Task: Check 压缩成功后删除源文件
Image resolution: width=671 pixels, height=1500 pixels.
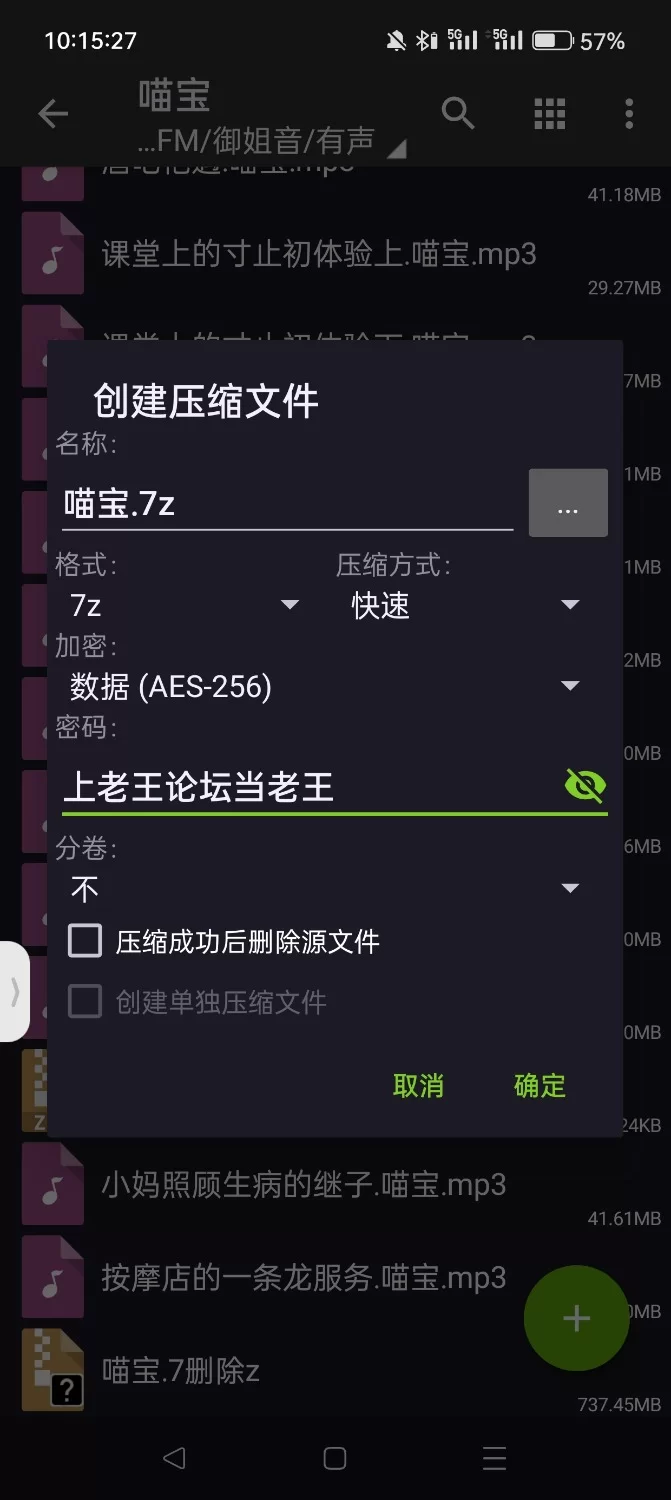Action: click(85, 941)
